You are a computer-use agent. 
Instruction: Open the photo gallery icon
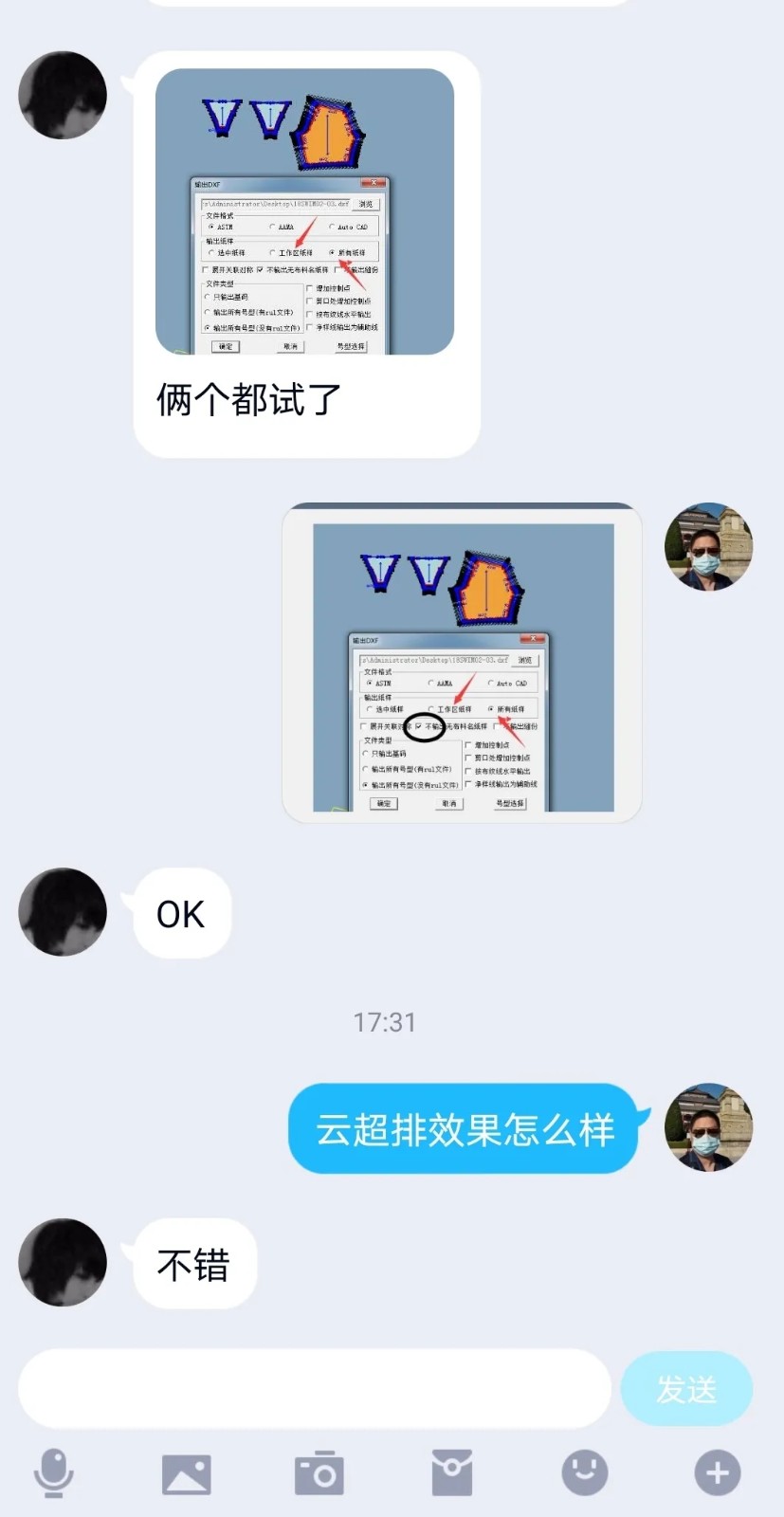pos(186,1472)
